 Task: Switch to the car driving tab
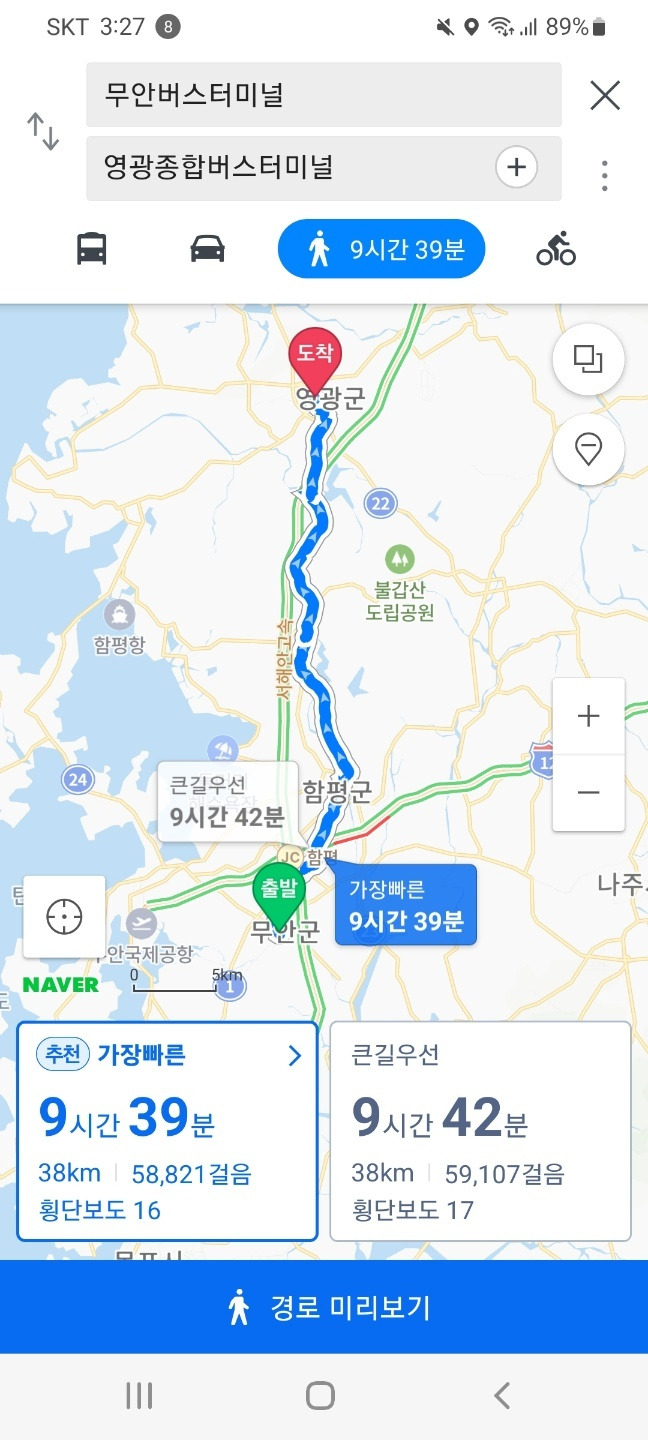[x=207, y=248]
